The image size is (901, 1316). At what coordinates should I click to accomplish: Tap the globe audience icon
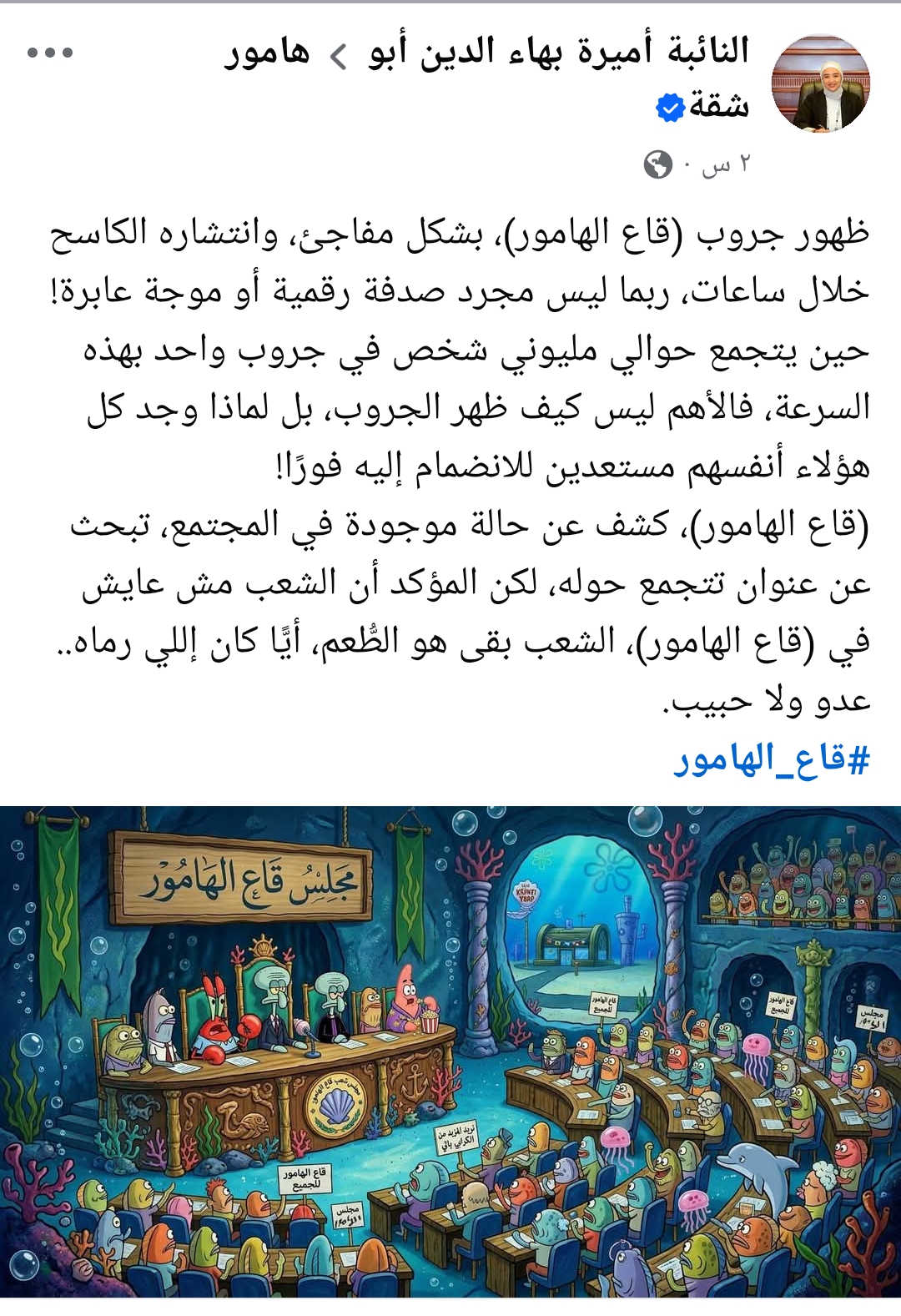pyautogui.click(x=658, y=164)
